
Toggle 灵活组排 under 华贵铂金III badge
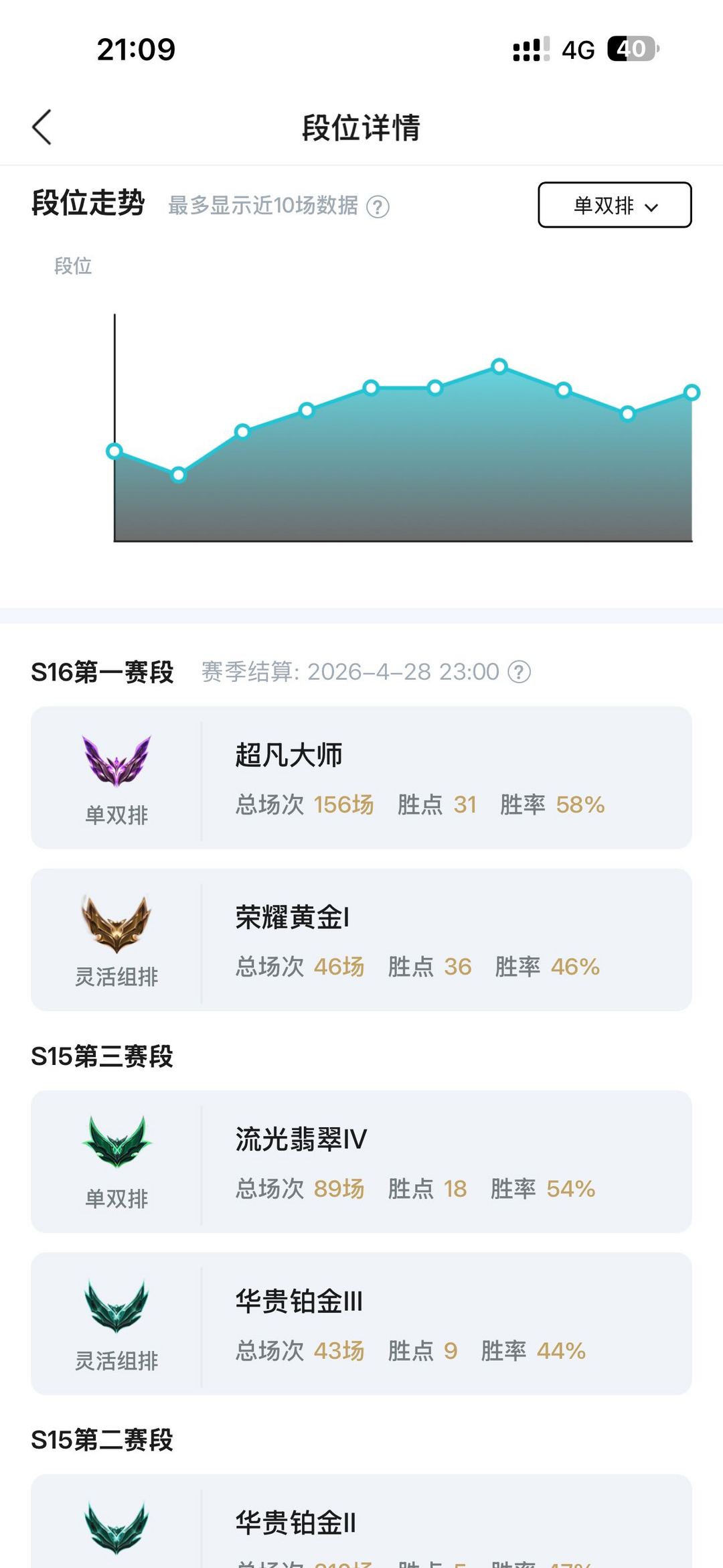(x=116, y=1361)
